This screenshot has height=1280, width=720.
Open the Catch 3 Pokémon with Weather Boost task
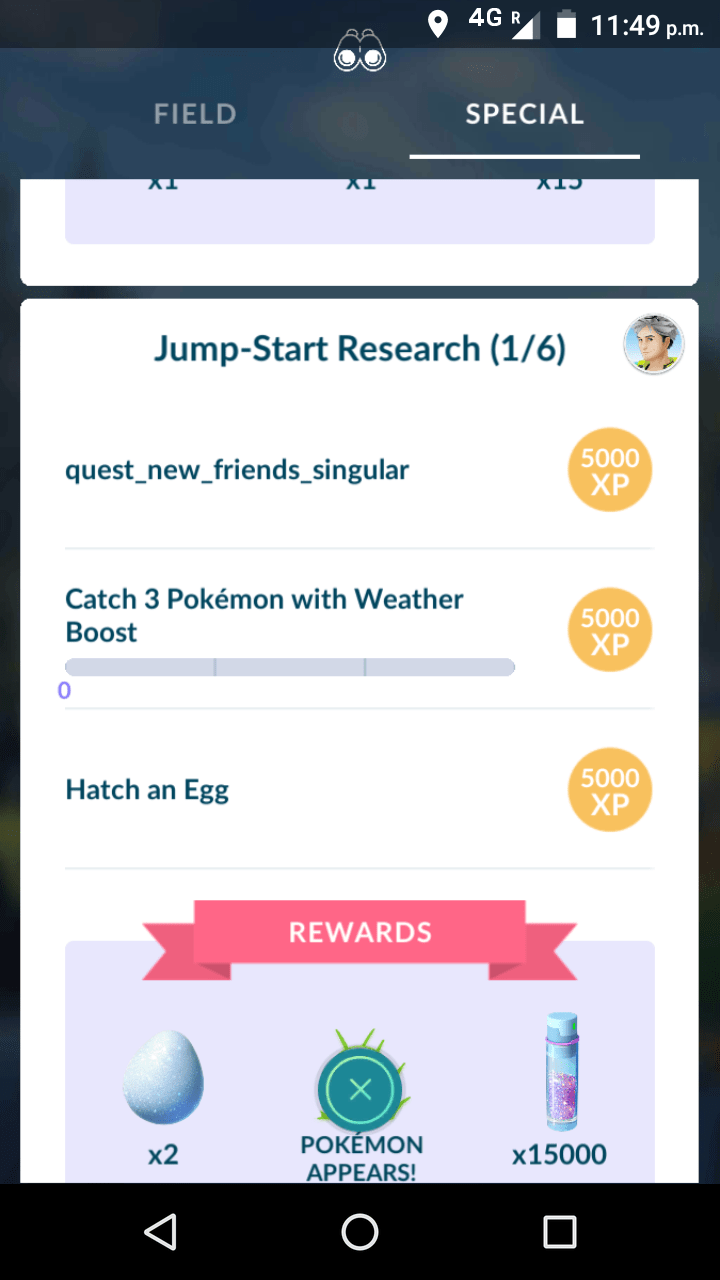tap(264, 615)
